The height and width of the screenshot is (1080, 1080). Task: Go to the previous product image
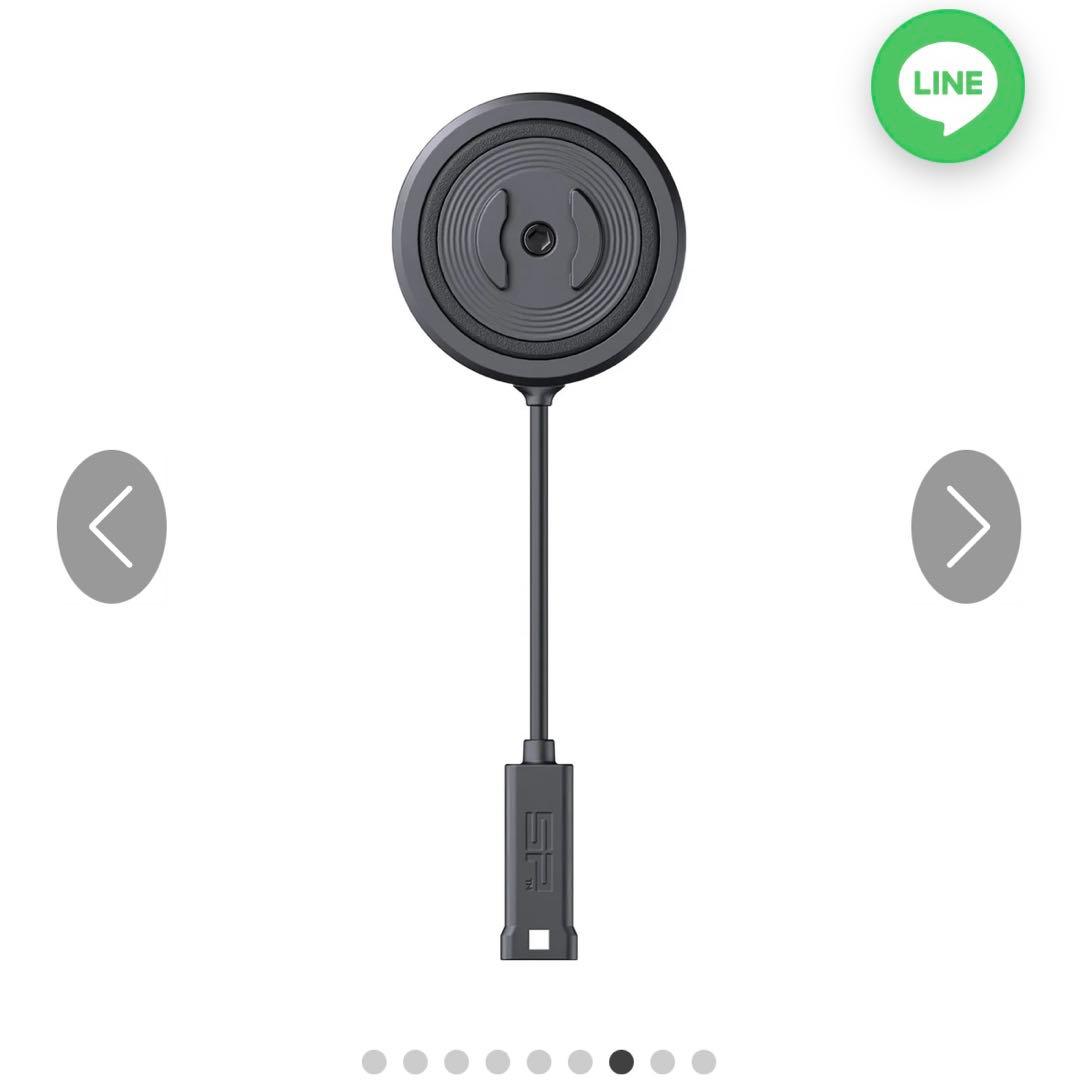click(111, 526)
